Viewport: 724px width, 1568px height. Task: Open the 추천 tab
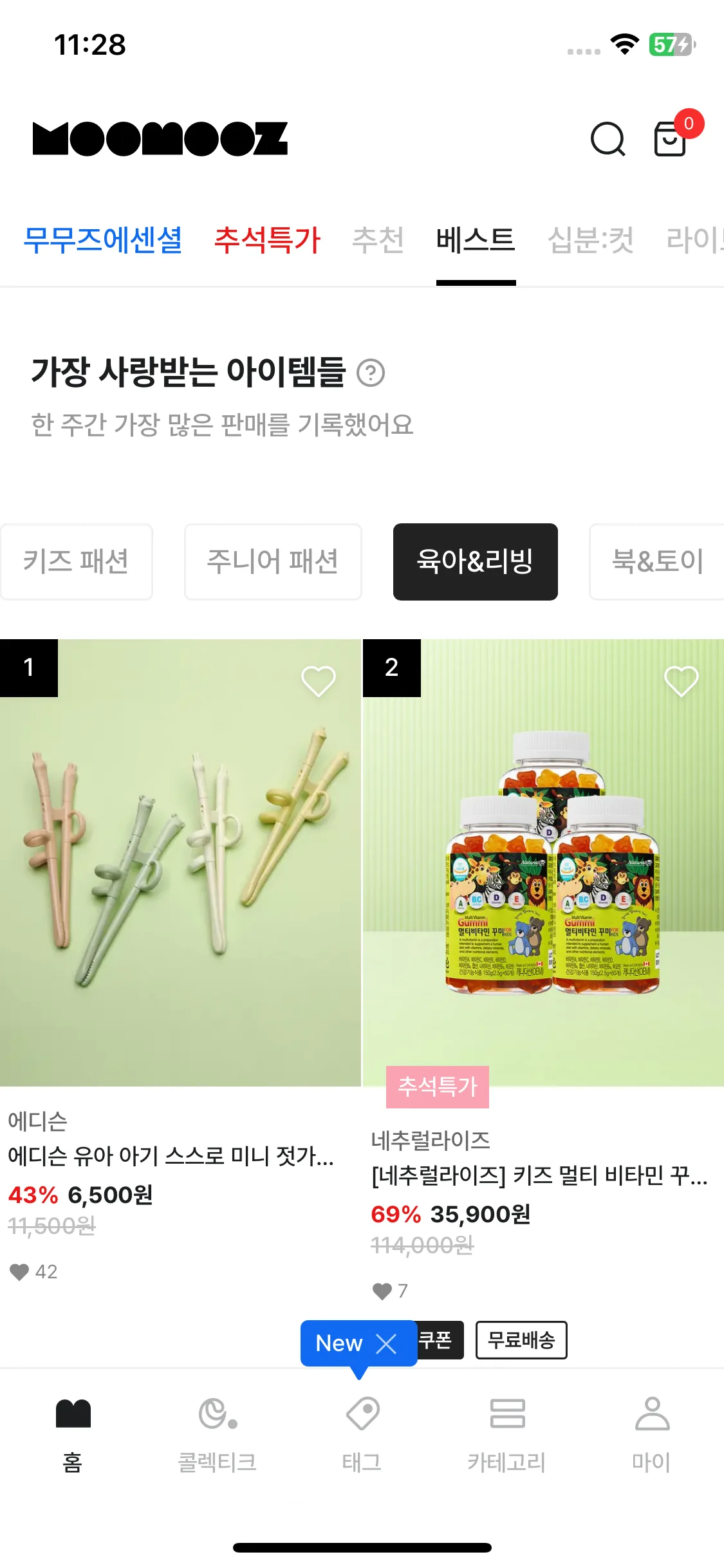coord(378,239)
